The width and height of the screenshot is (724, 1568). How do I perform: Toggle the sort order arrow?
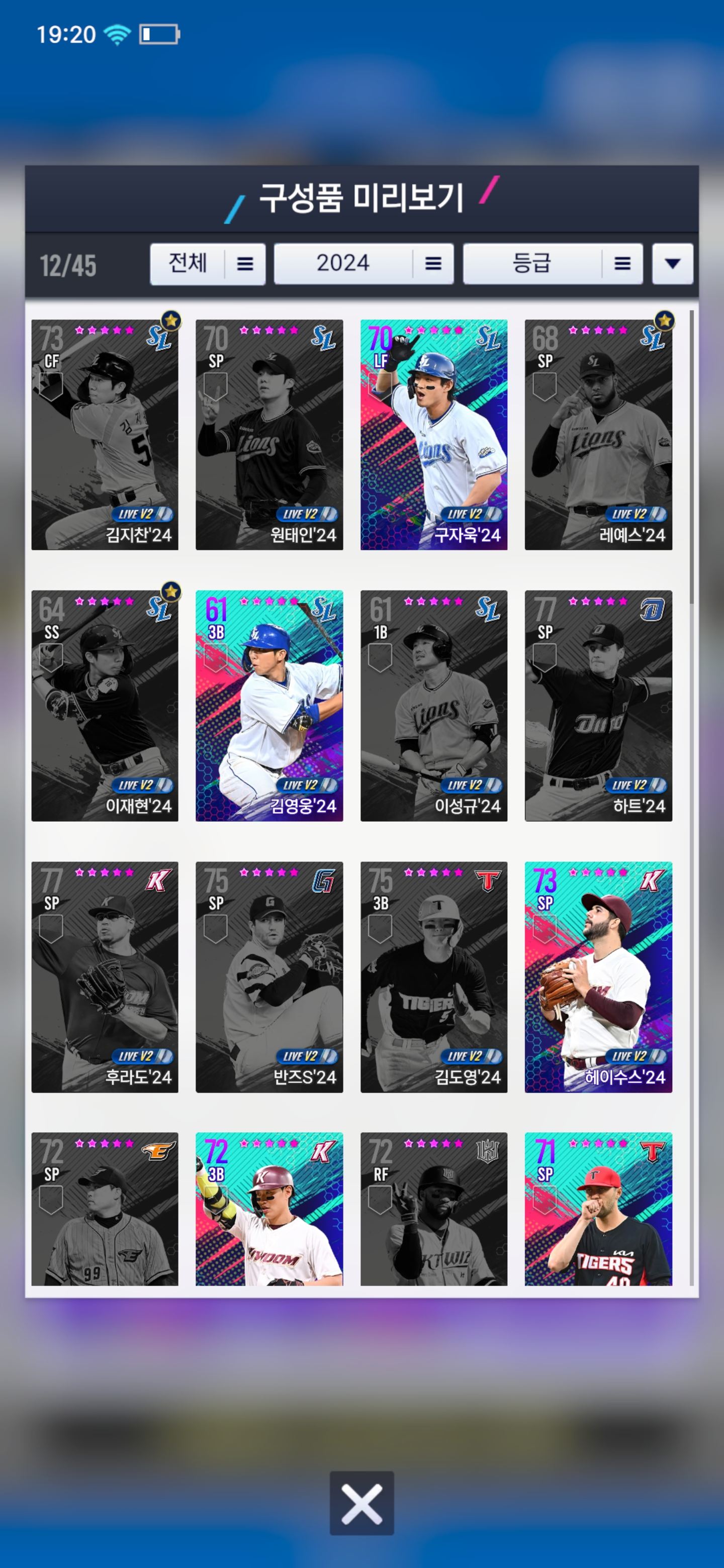coord(672,264)
